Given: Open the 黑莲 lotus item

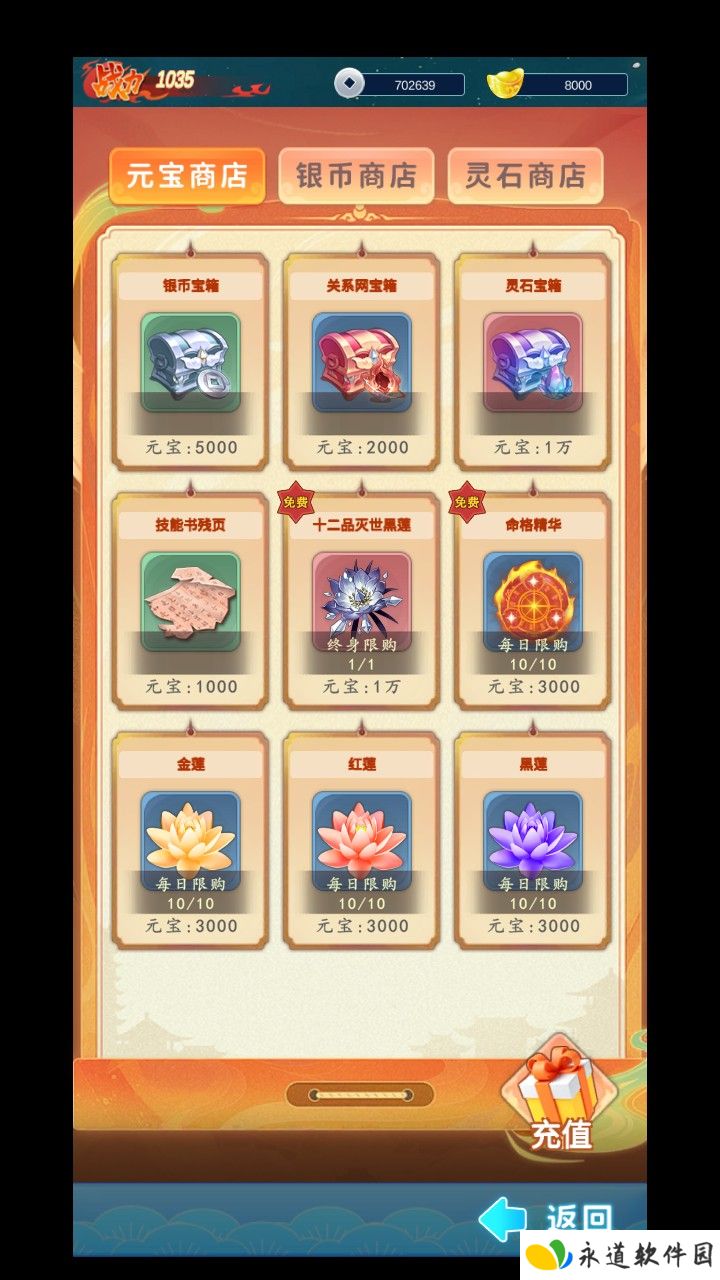Looking at the screenshot, I should pyautogui.click(x=532, y=840).
